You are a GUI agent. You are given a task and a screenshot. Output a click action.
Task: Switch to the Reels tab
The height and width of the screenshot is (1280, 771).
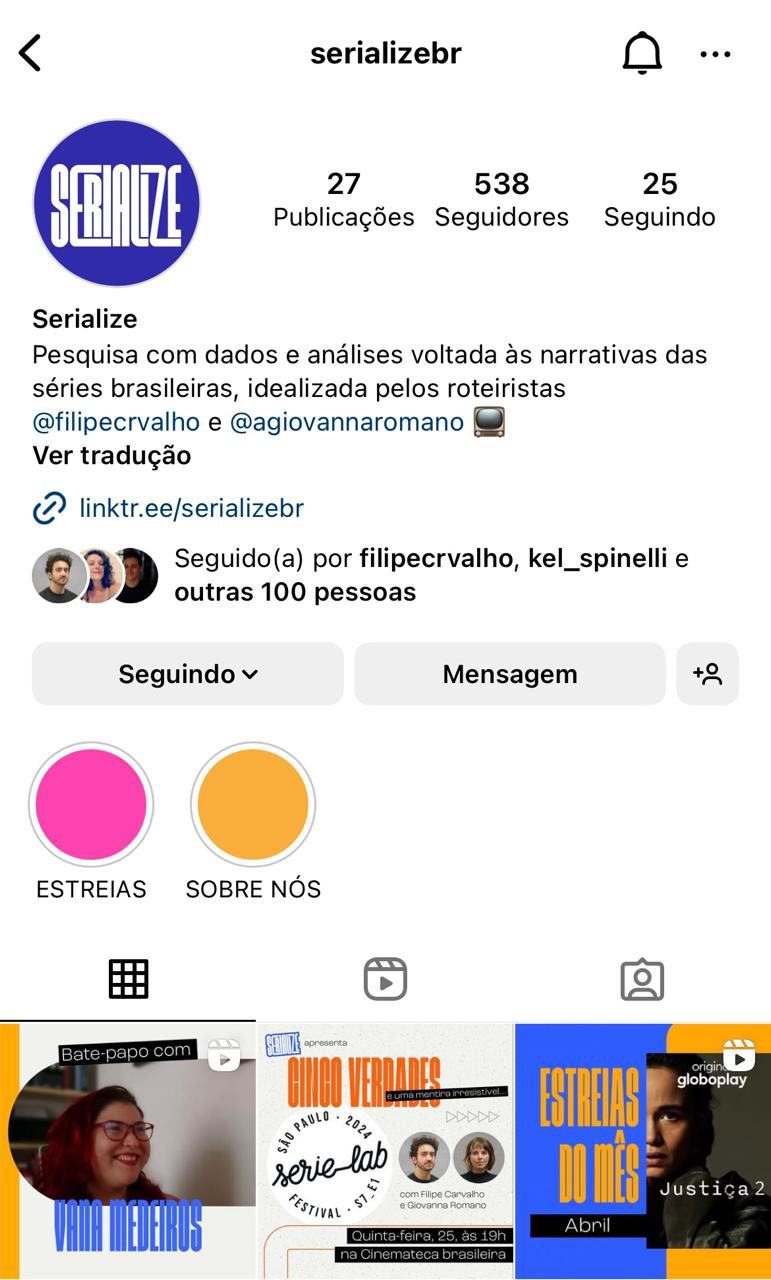[385, 979]
